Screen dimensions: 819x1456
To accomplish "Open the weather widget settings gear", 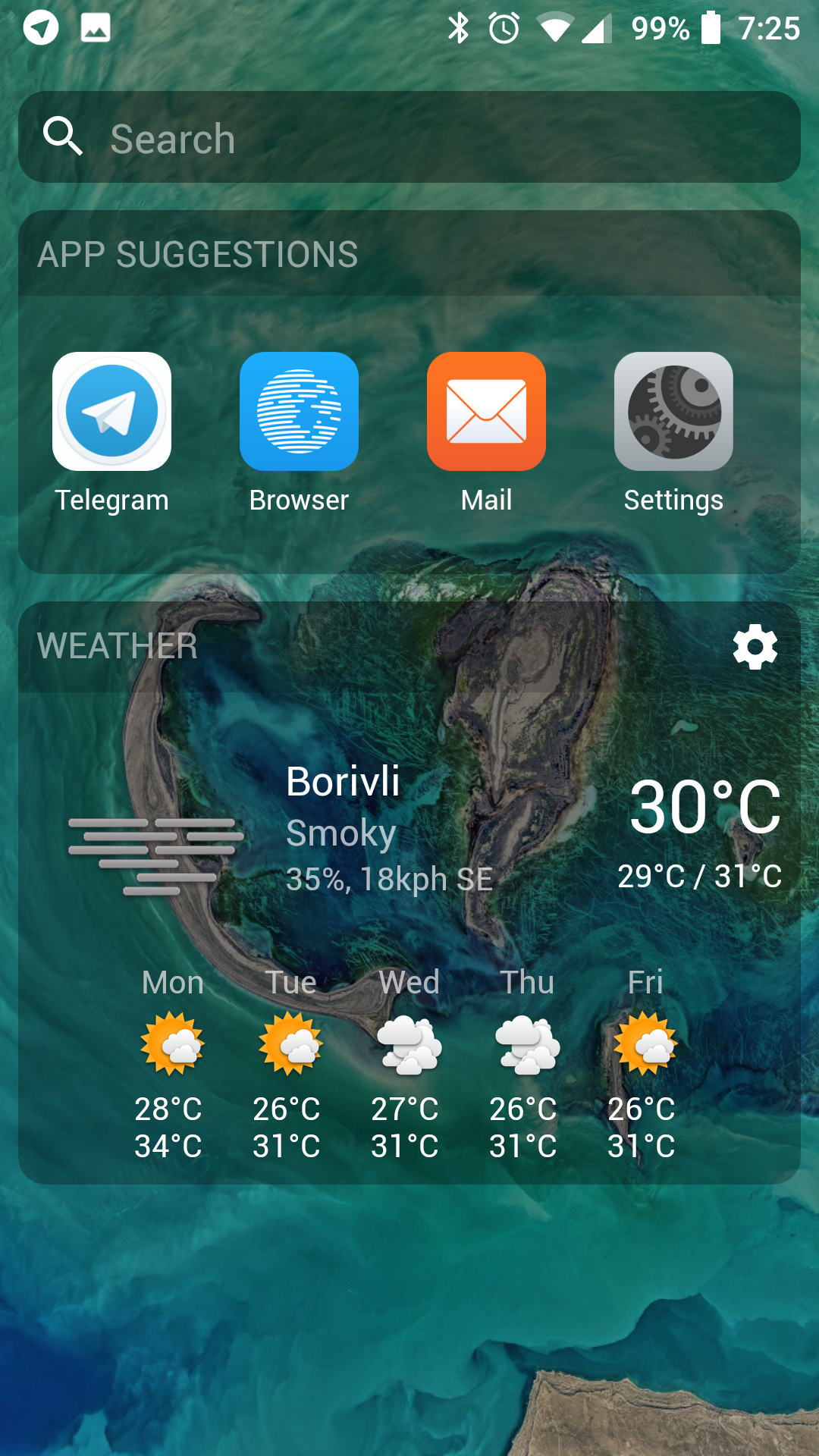I will (x=755, y=647).
